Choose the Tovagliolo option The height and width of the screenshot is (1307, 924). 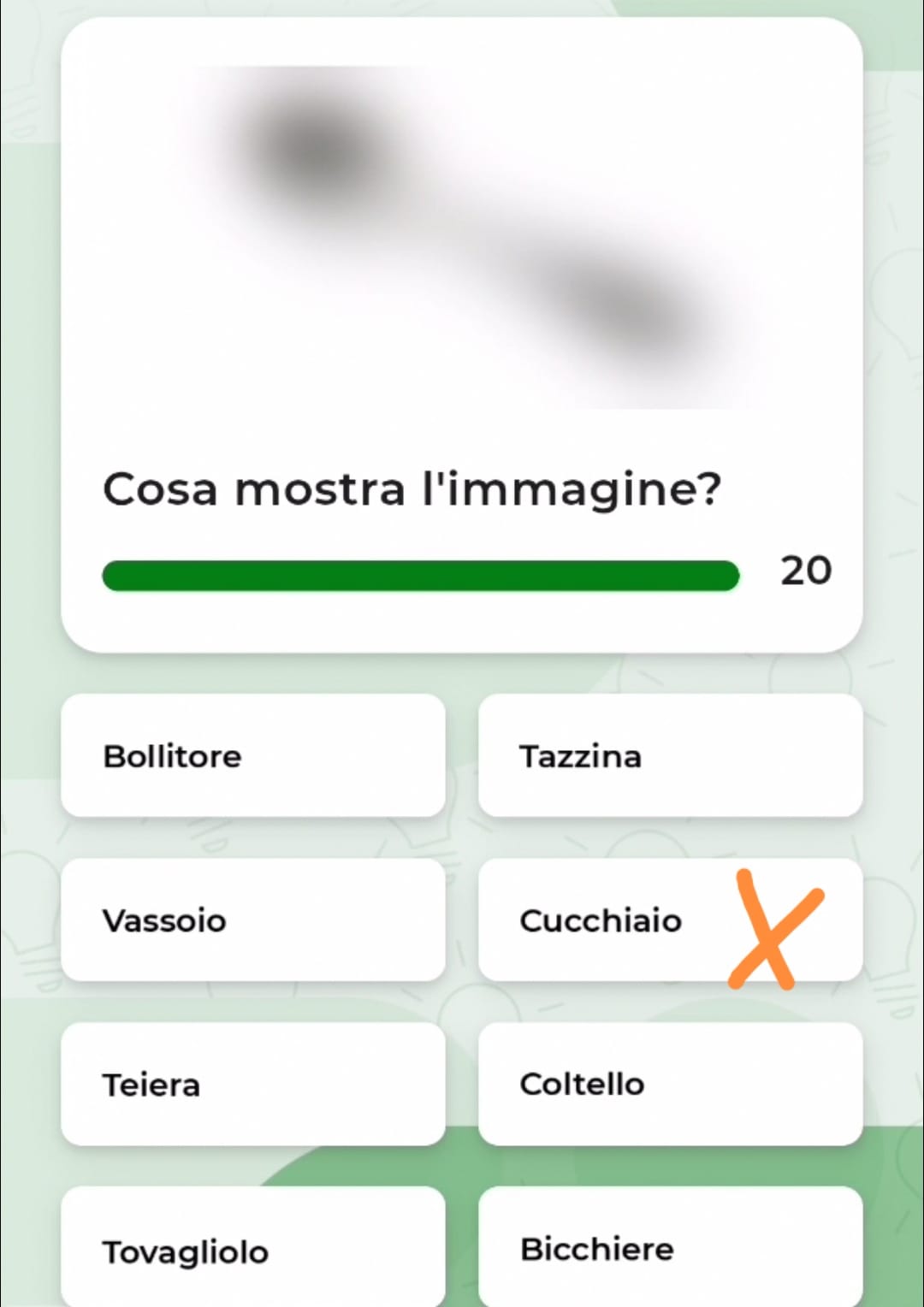click(x=252, y=1249)
